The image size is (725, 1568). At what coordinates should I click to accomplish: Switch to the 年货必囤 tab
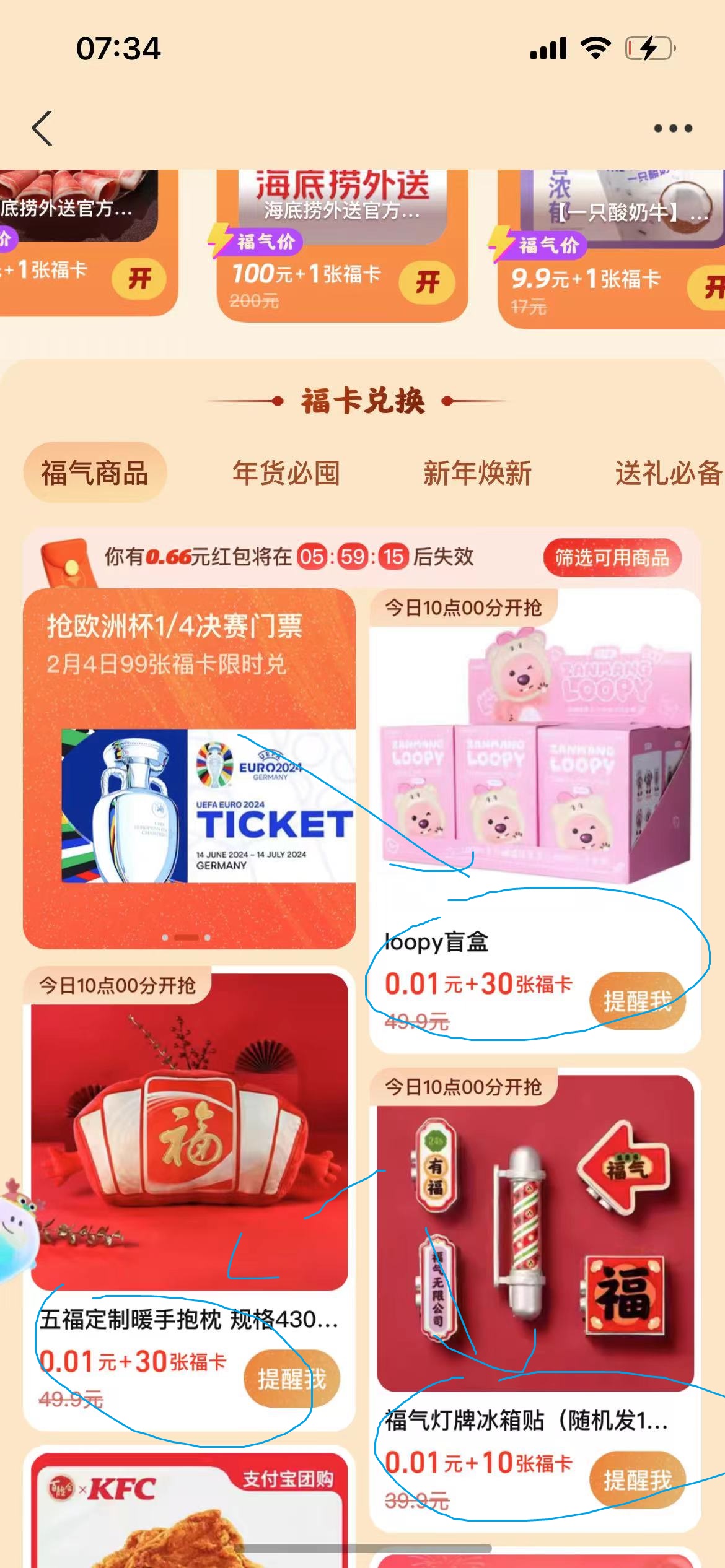[286, 473]
